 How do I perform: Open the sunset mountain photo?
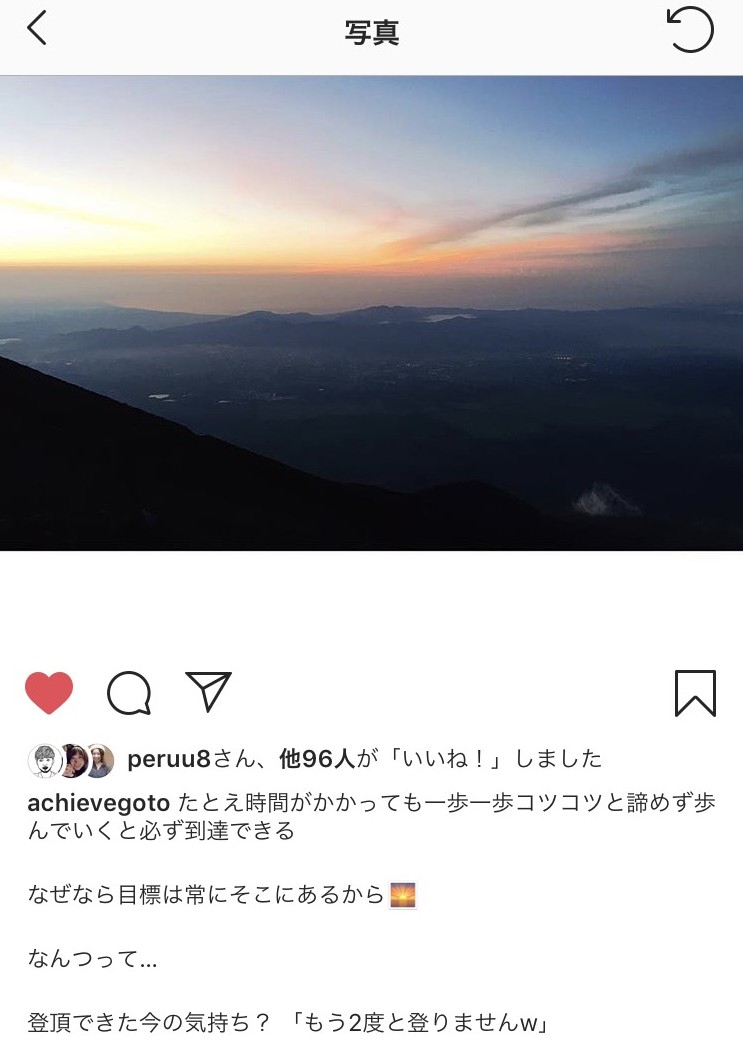(x=371, y=313)
